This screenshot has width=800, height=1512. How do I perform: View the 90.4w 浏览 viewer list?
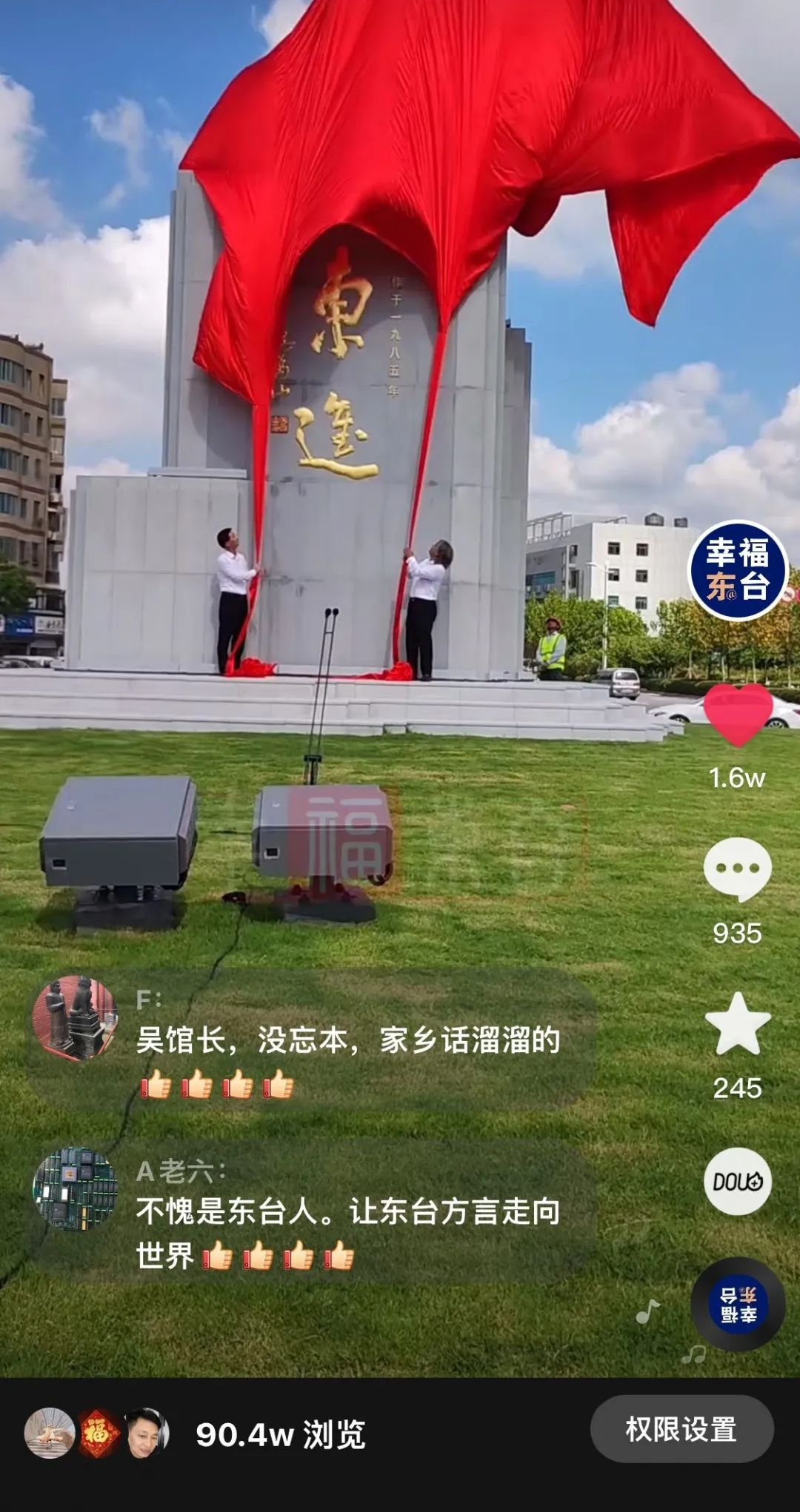(x=196, y=1434)
